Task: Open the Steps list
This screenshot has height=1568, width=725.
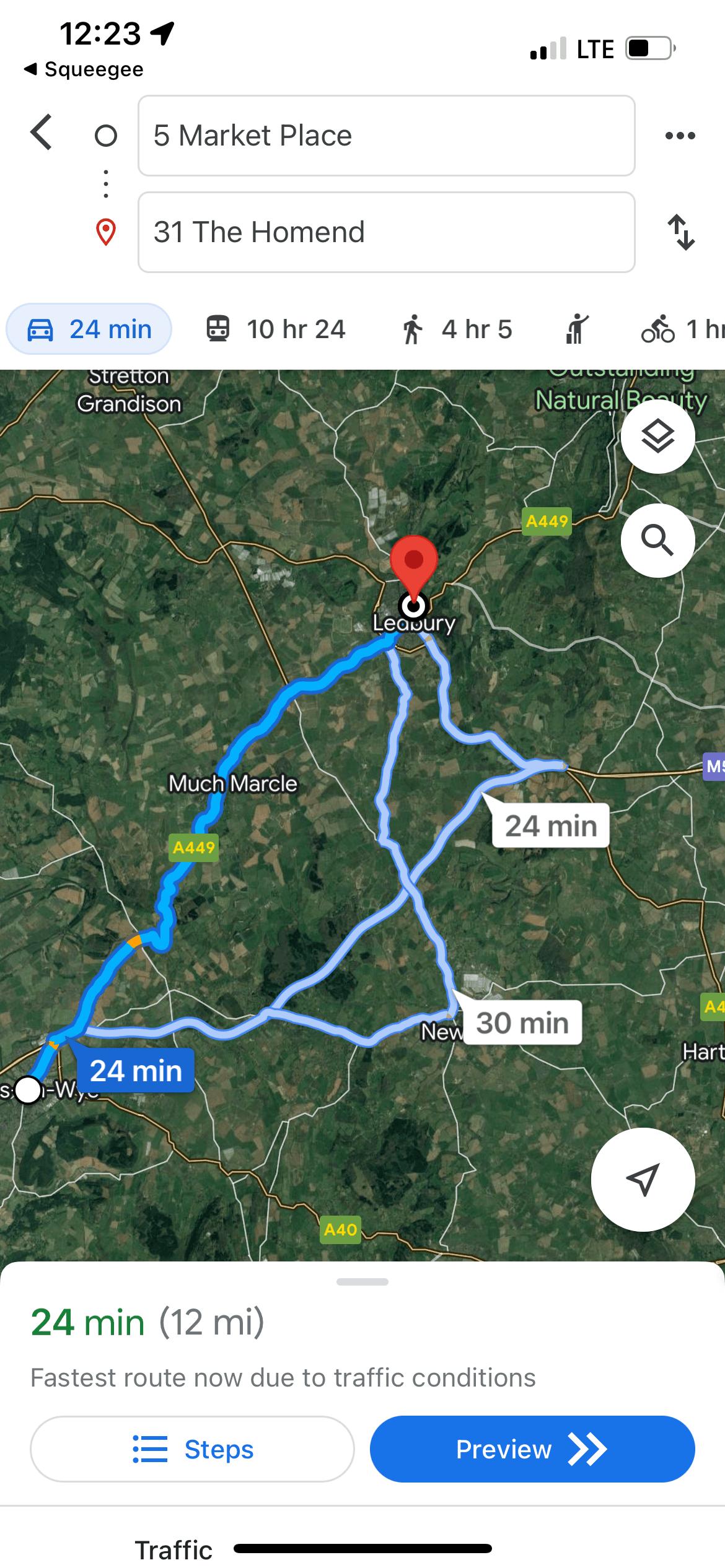Action: (x=192, y=1449)
